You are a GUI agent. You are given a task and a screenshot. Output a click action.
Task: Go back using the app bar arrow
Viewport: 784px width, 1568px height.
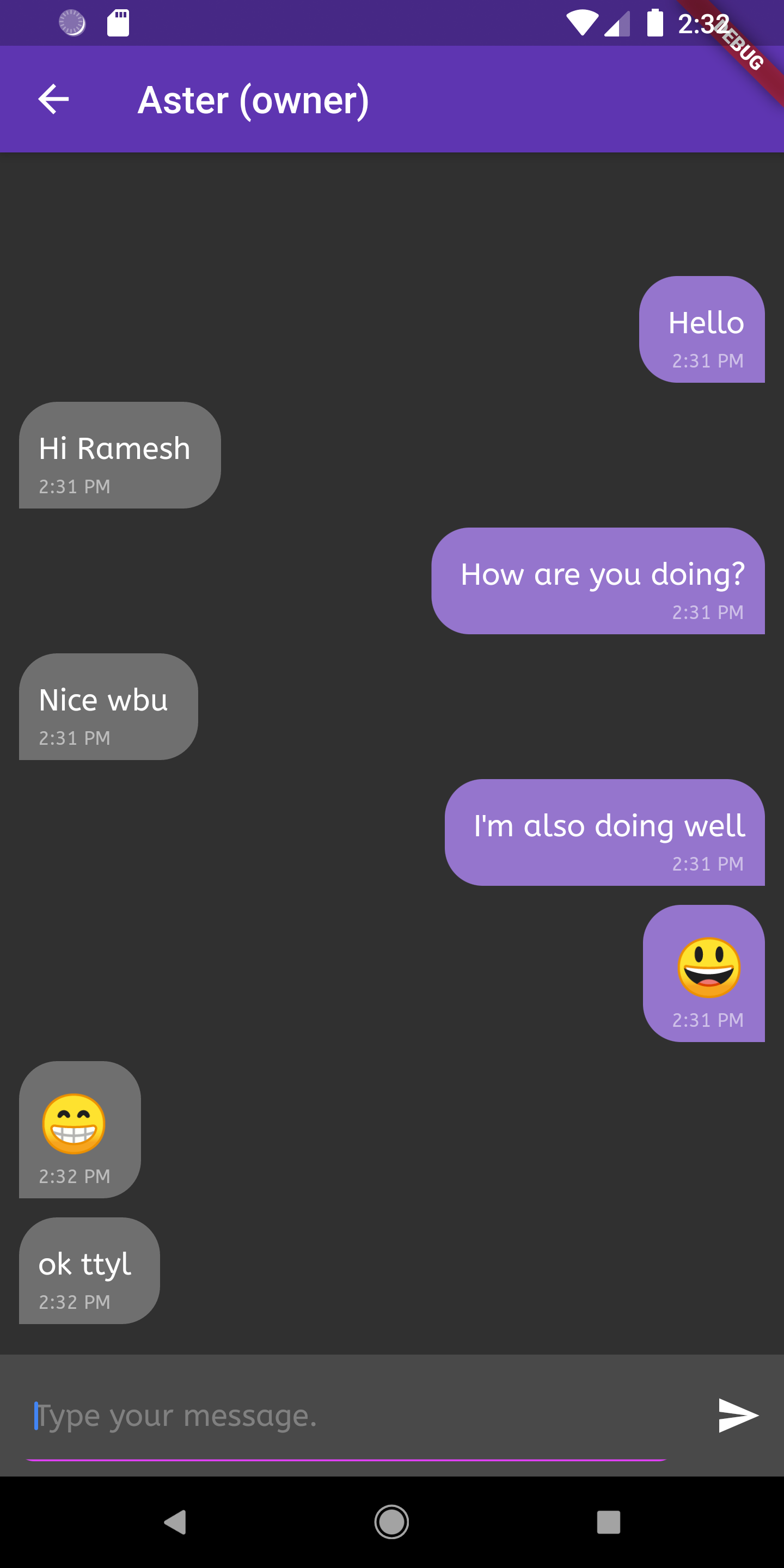[53, 99]
